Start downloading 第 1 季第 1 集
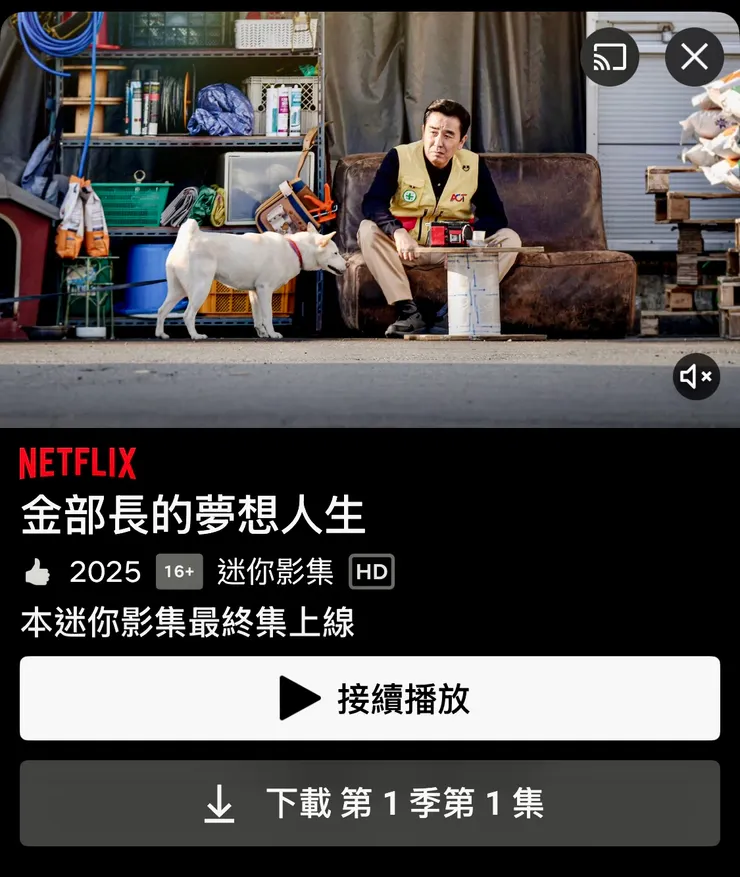The width and height of the screenshot is (740, 877). point(370,803)
